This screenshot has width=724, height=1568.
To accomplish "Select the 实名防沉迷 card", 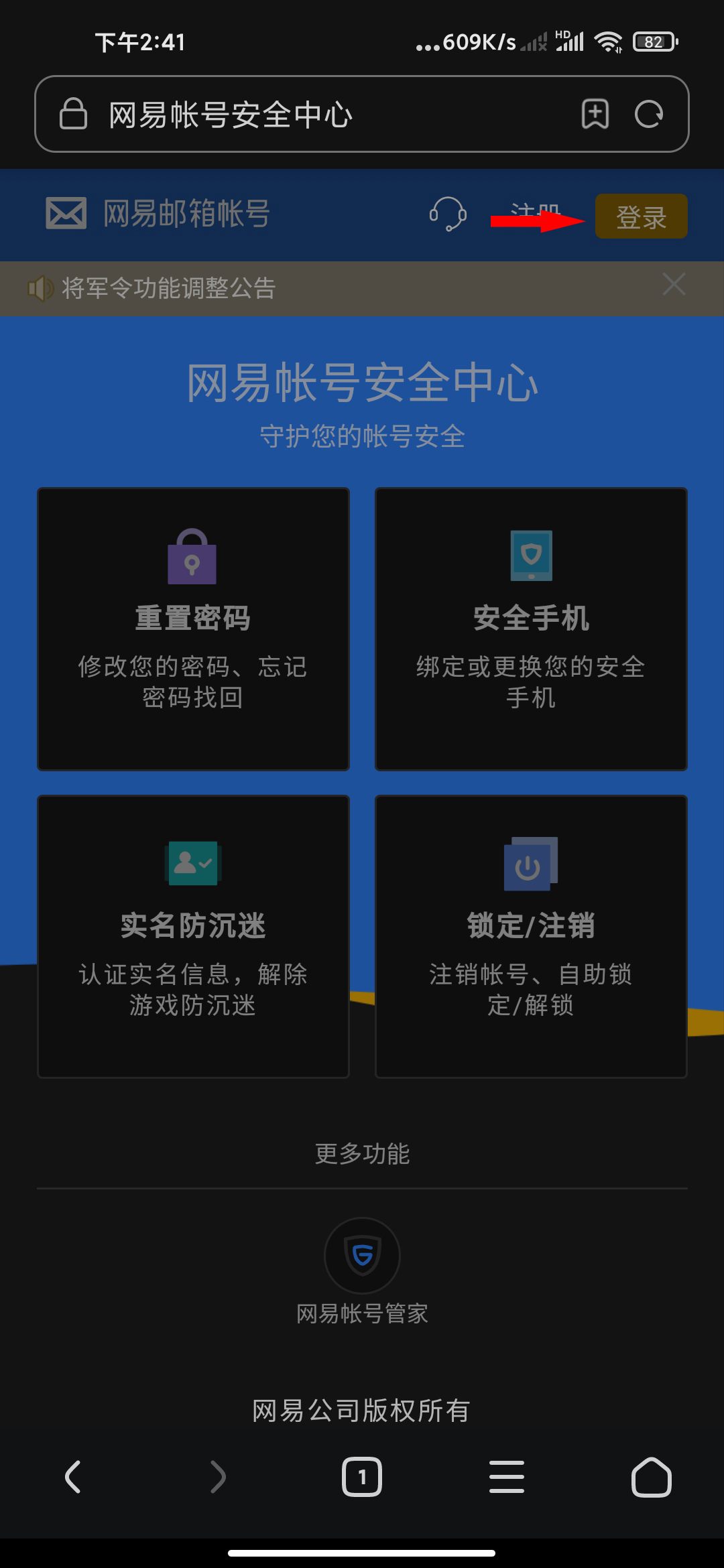I will click(193, 936).
